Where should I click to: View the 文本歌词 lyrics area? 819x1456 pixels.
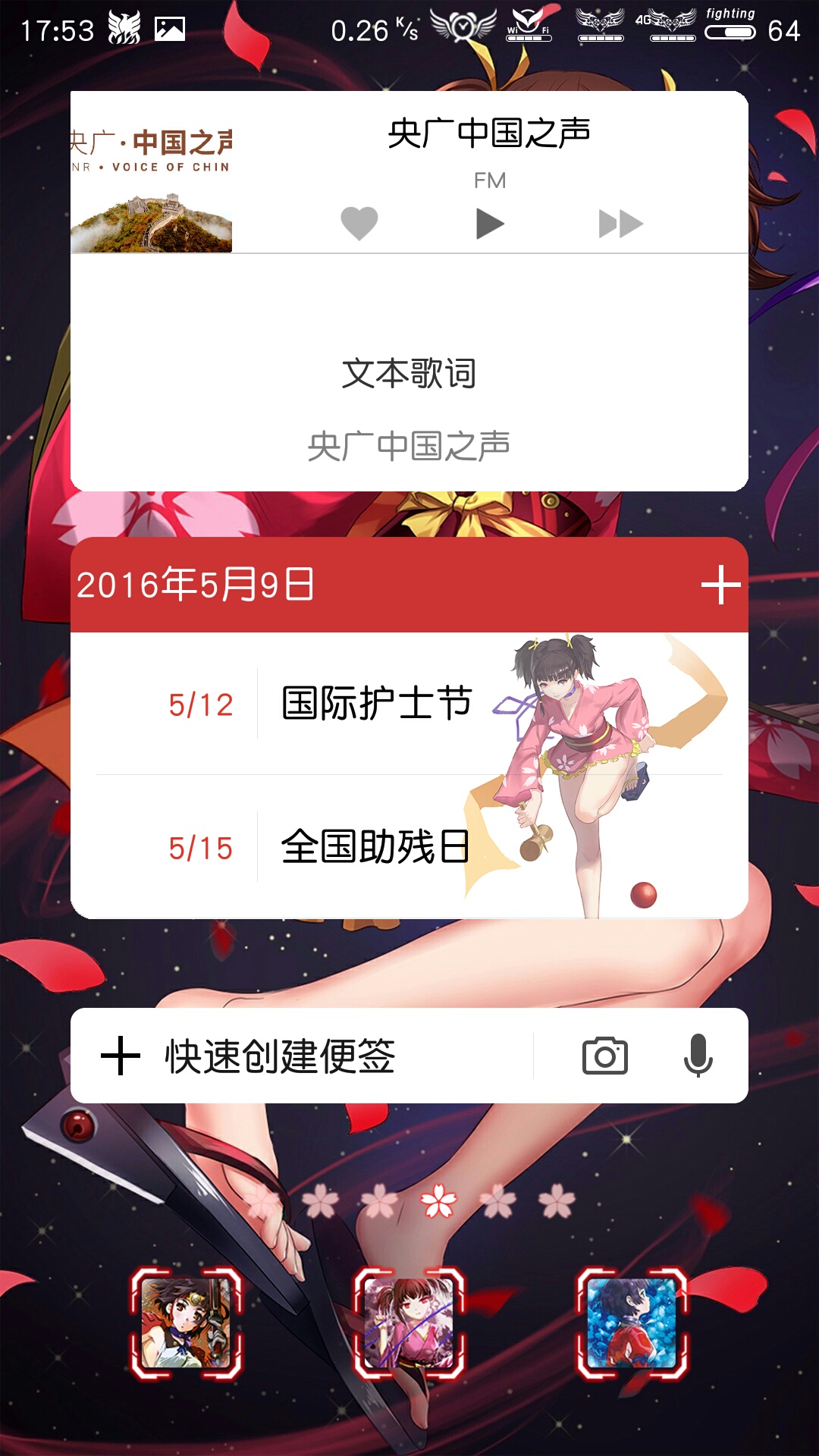409,373
